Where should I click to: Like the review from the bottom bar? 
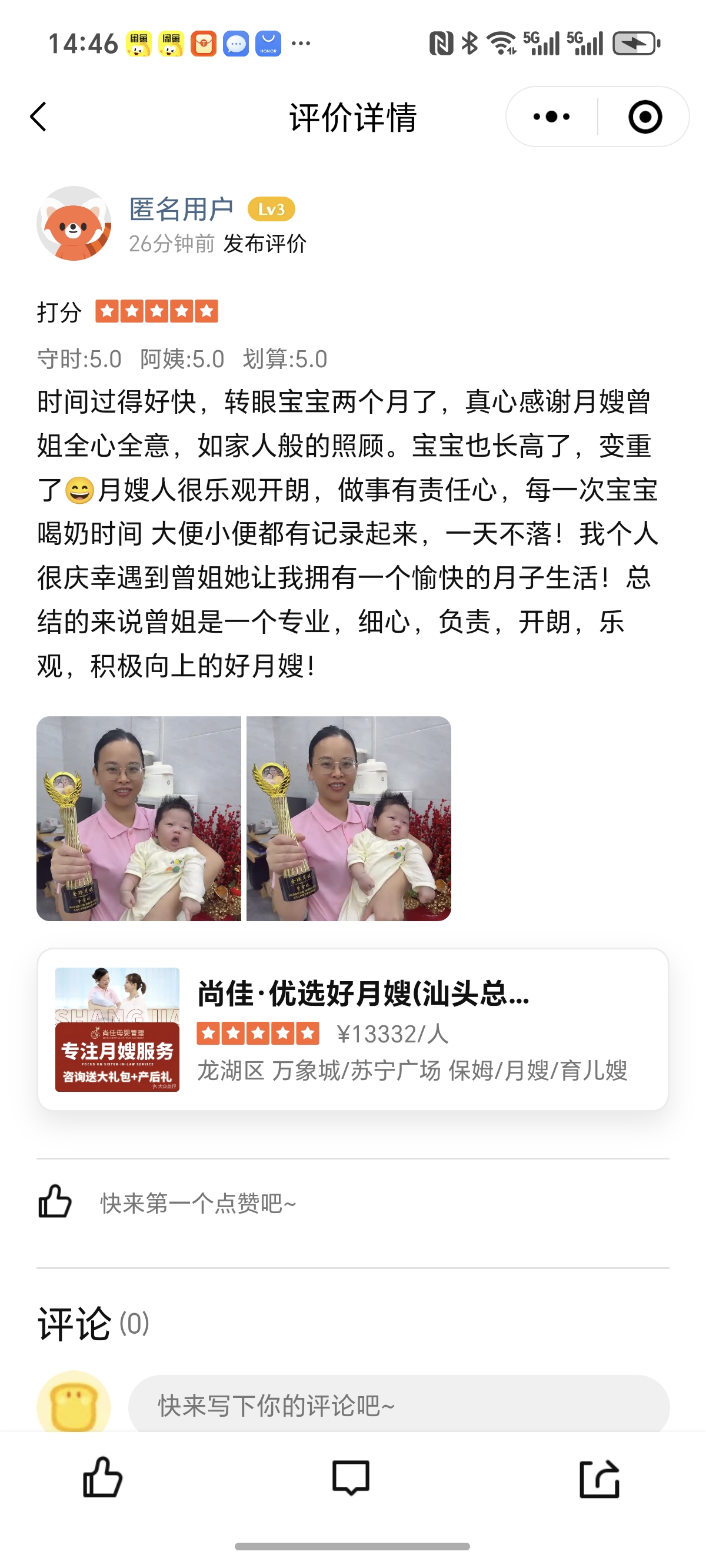(x=102, y=1477)
